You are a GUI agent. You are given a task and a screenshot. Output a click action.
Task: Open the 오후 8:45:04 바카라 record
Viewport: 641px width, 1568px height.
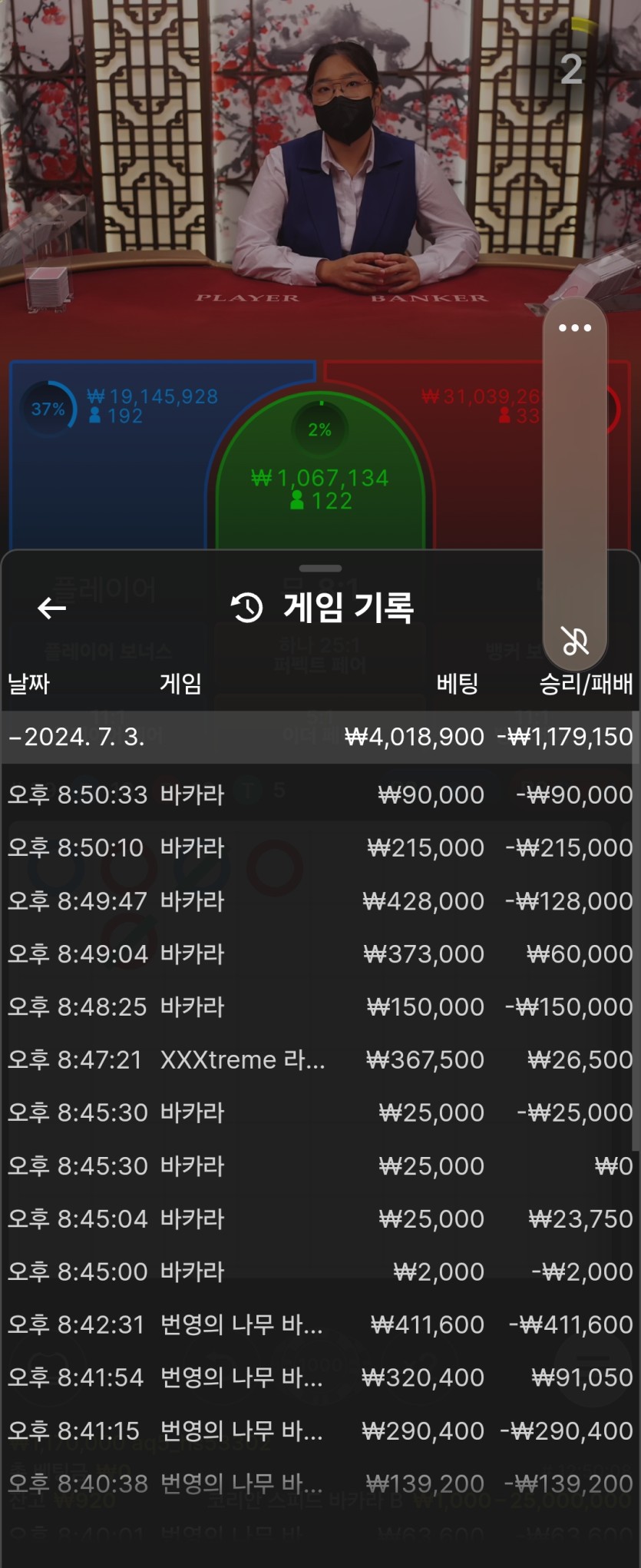pos(320,1218)
